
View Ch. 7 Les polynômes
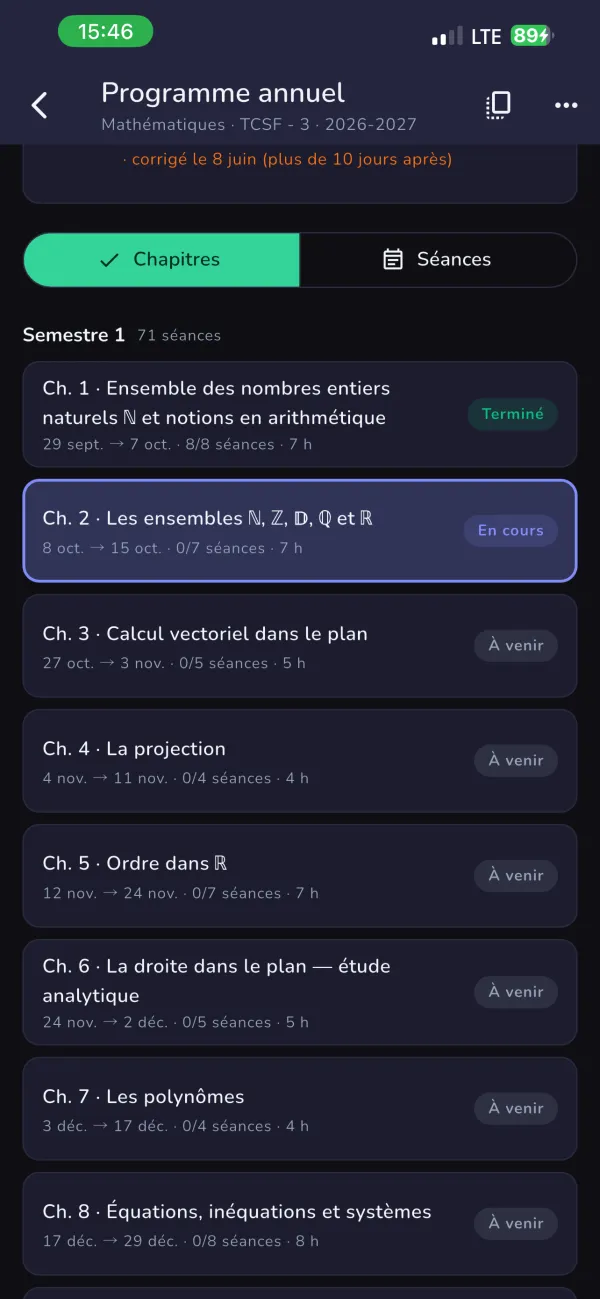point(300,1109)
